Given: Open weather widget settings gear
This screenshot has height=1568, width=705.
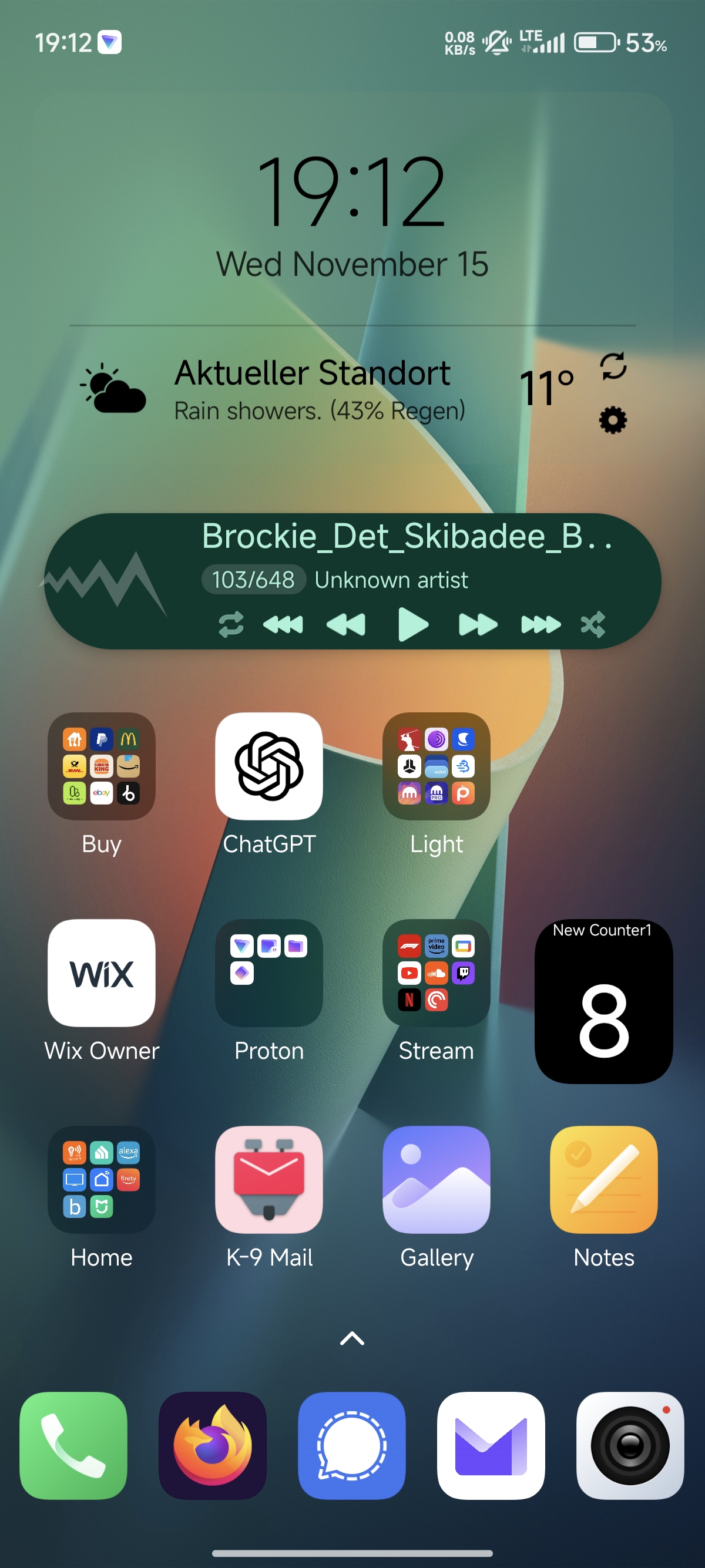Looking at the screenshot, I should click(x=613, y=420).
